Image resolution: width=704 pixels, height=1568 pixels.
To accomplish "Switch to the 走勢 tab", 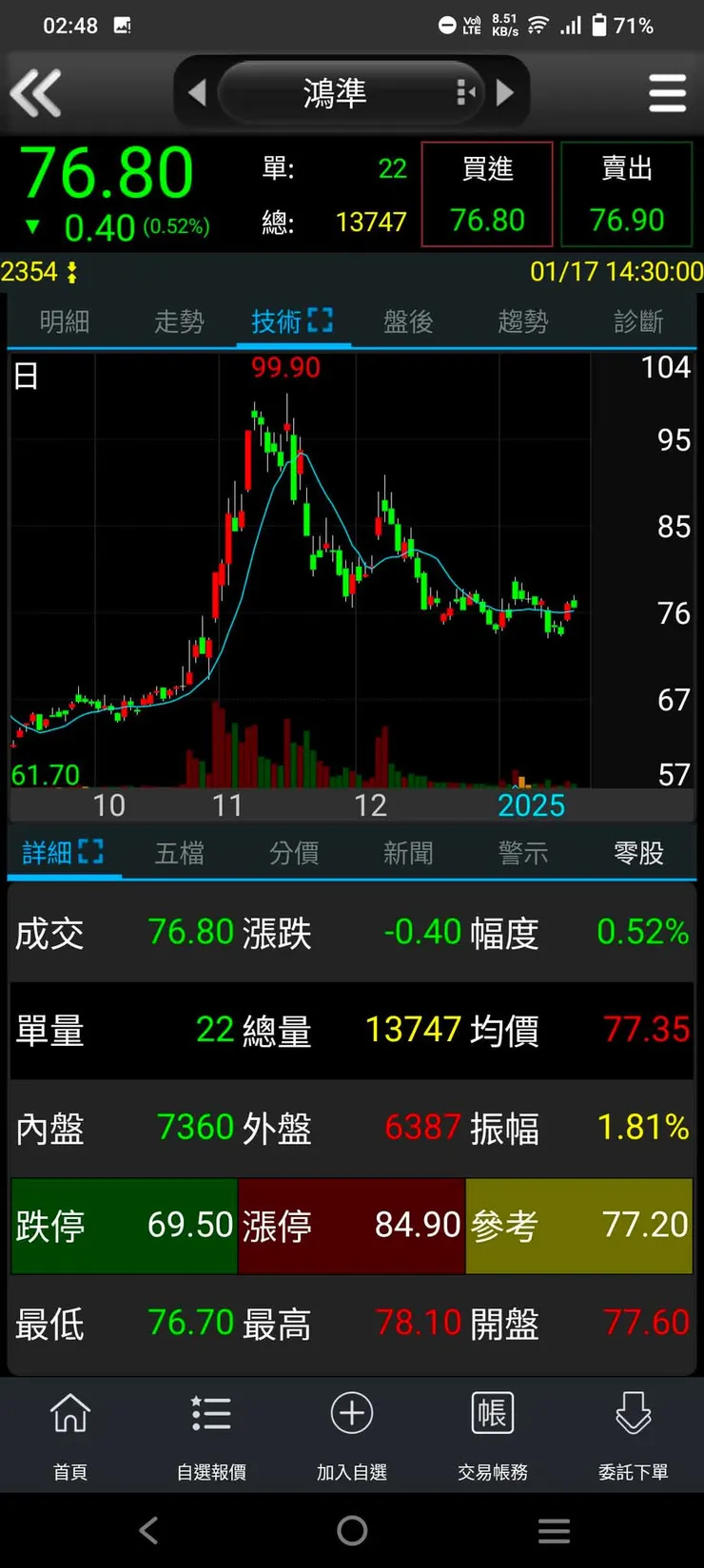I will tap(179, 321).
